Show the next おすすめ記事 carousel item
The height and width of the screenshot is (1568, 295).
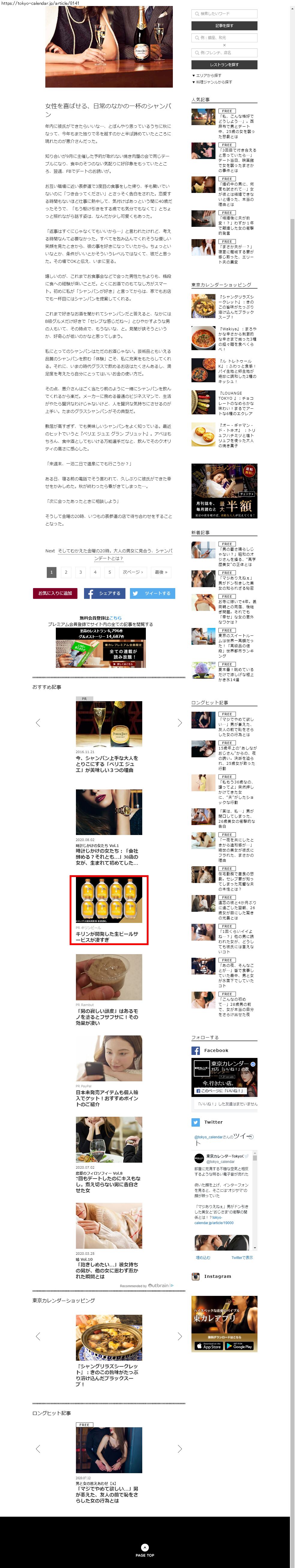tap(179, 722)
